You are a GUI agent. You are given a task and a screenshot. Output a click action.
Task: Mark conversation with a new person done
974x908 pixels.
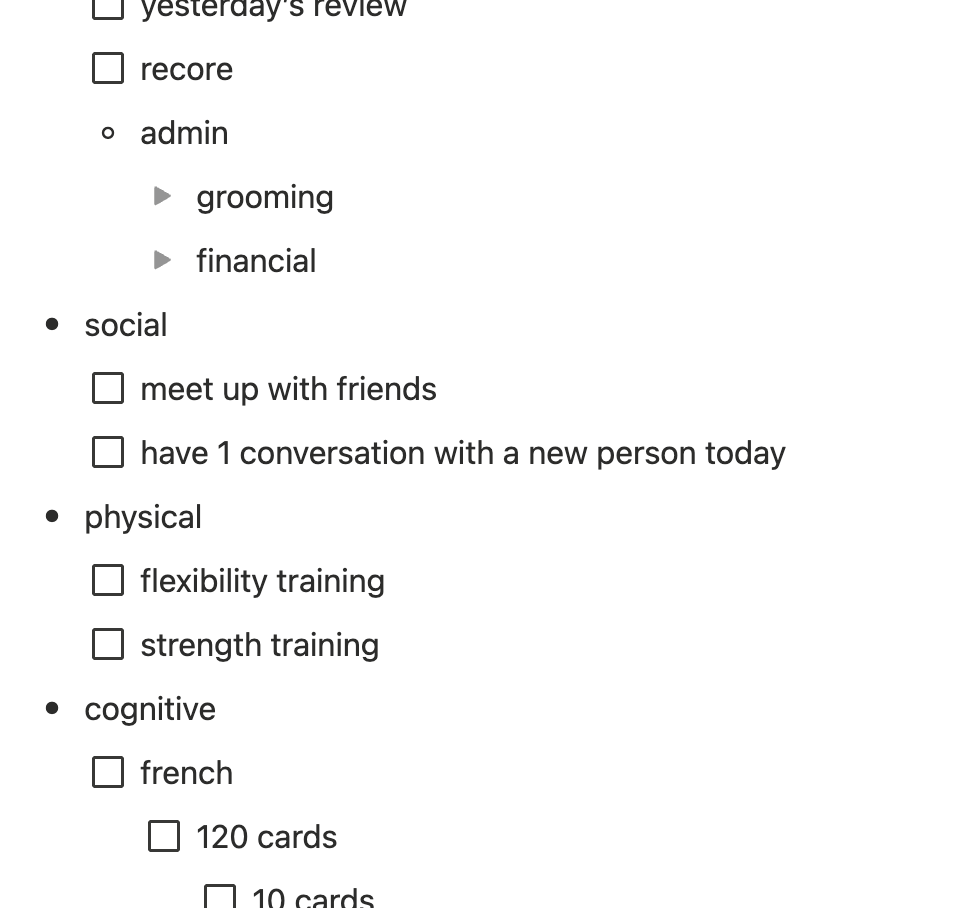point(108,452)
